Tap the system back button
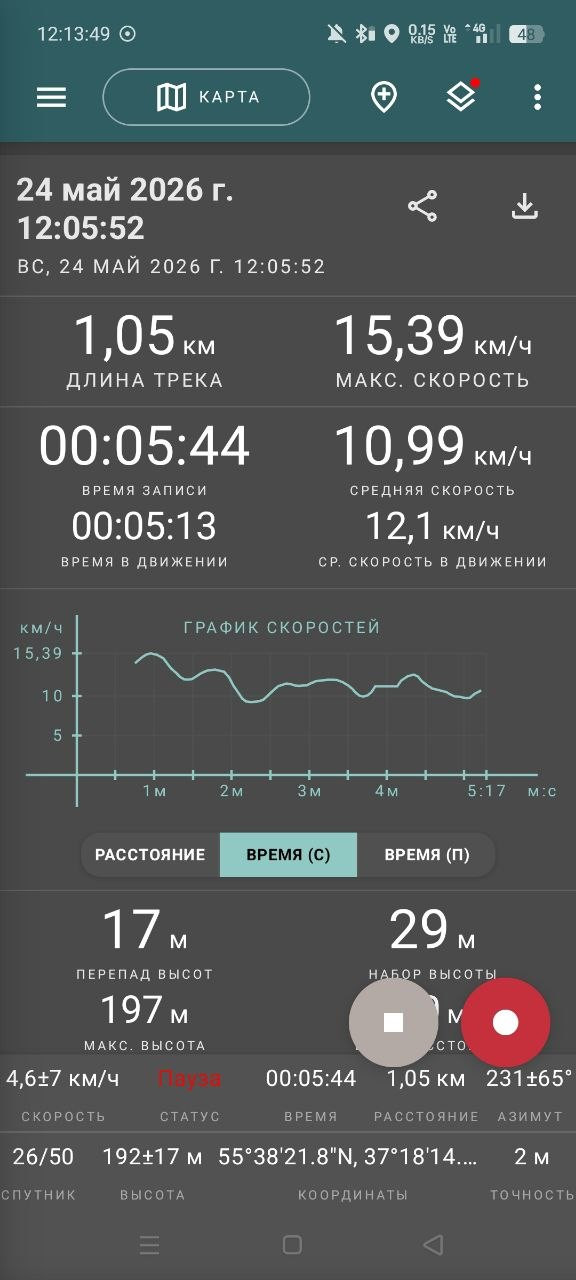This screenshot has width=576, height=1280. coord(433,1244)
